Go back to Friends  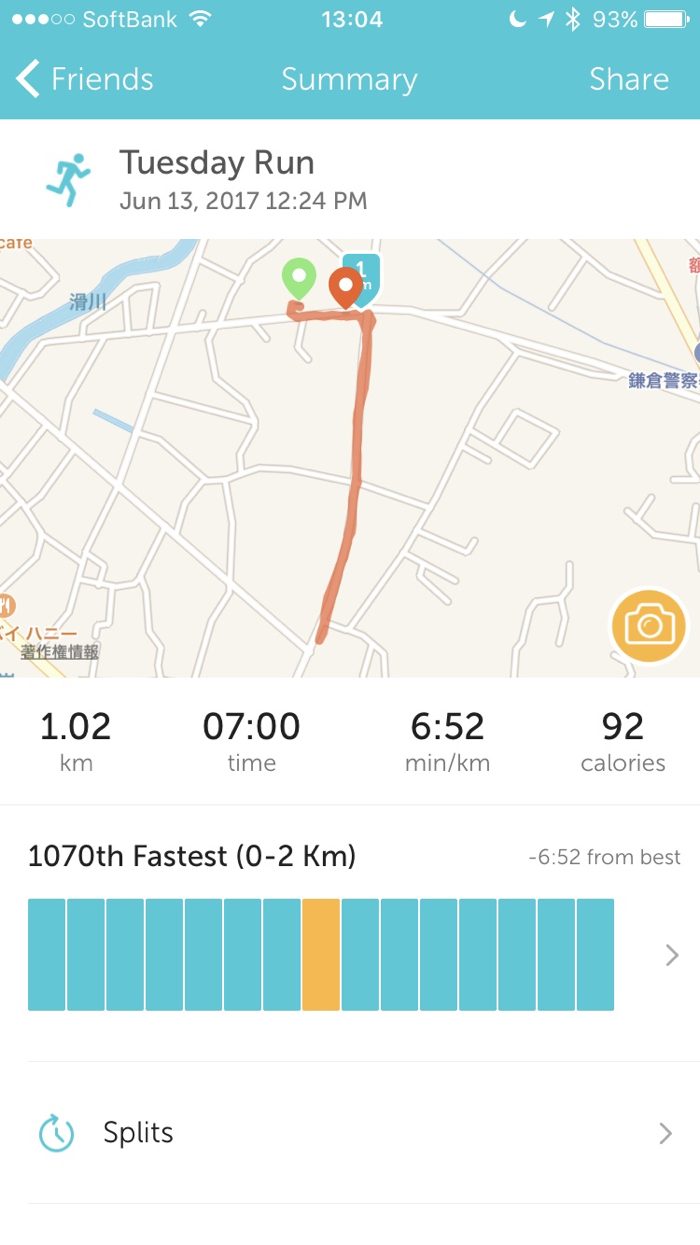pos(85,79)
